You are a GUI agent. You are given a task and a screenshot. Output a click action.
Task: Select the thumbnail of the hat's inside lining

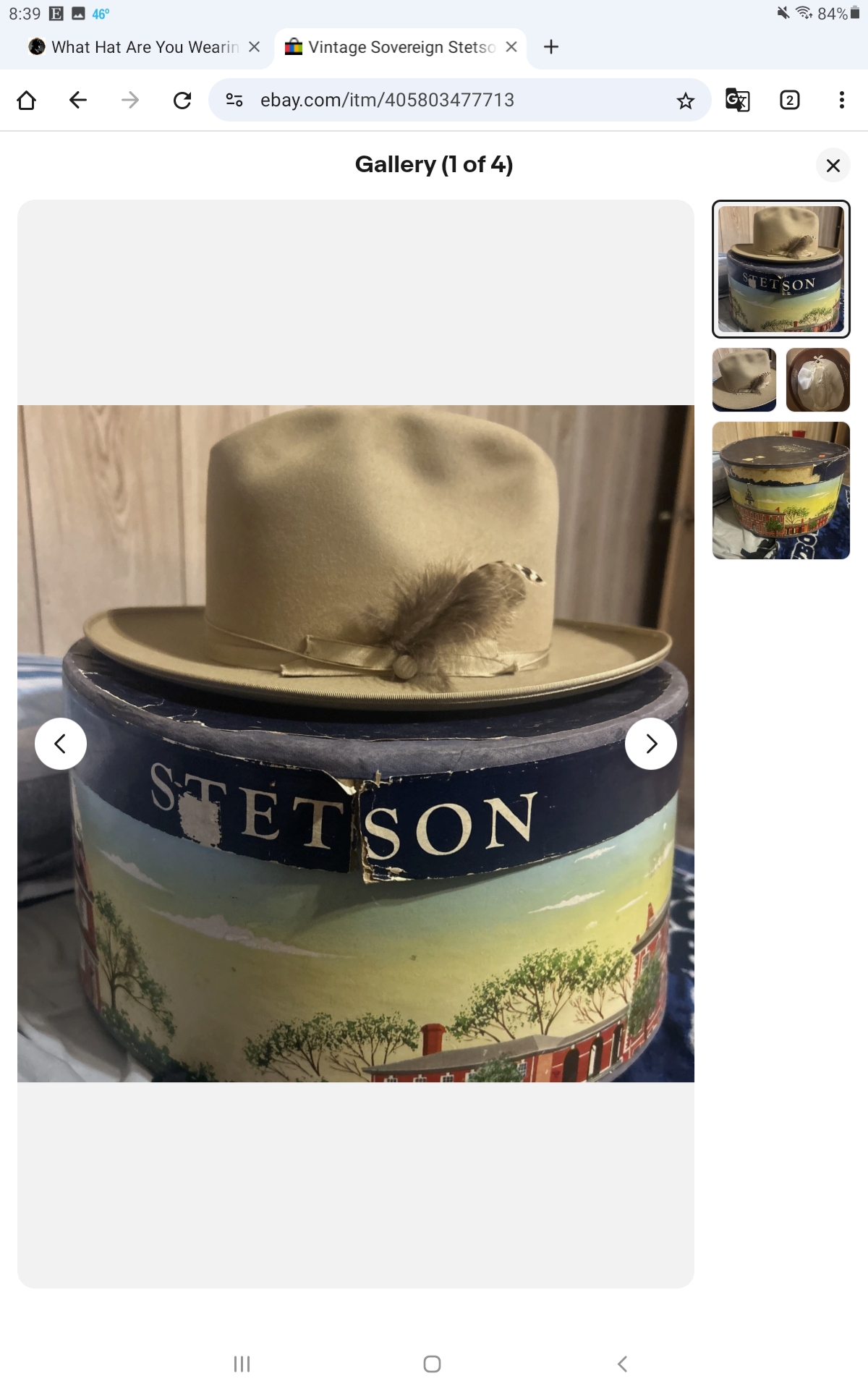(x=818, y=380)
